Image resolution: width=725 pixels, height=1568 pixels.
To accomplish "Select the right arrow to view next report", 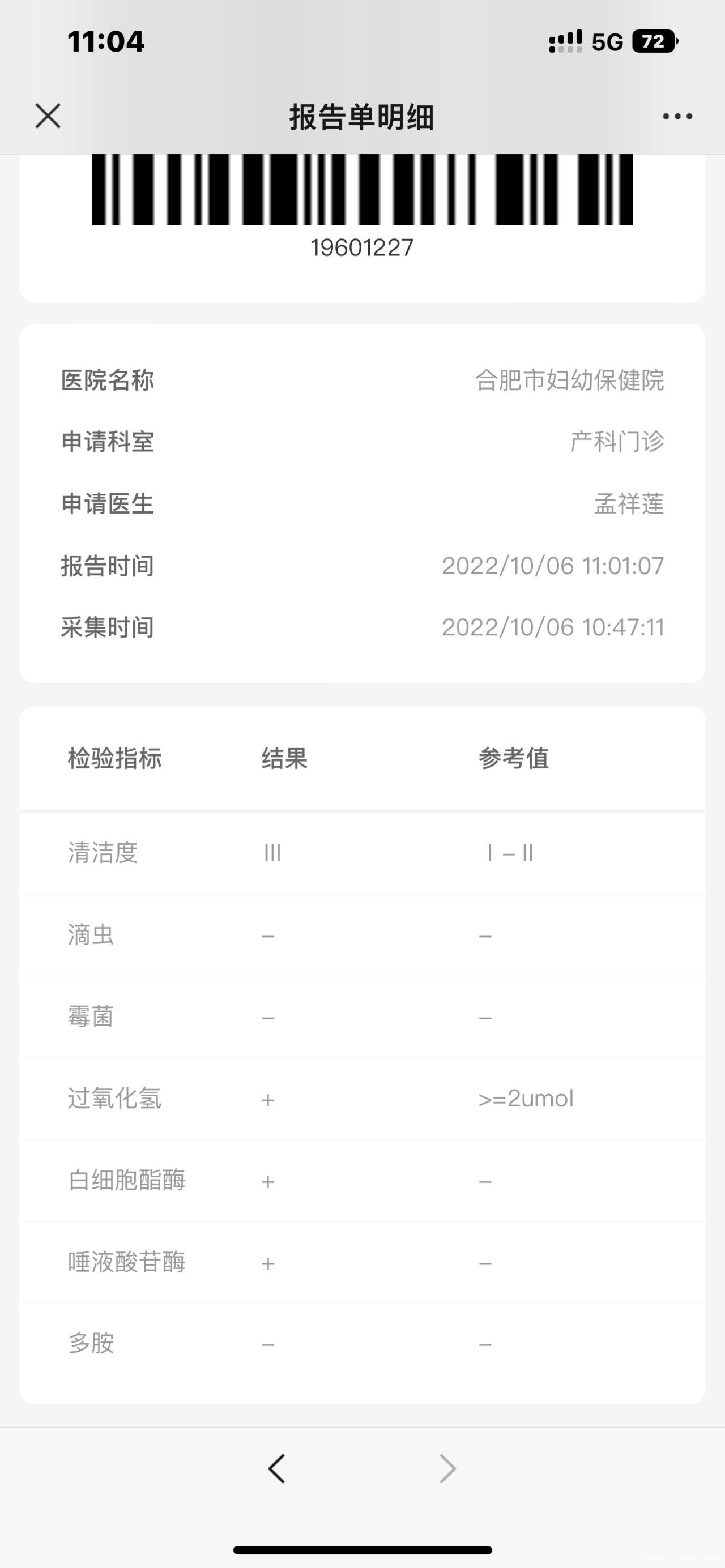I will [448, 1469].
